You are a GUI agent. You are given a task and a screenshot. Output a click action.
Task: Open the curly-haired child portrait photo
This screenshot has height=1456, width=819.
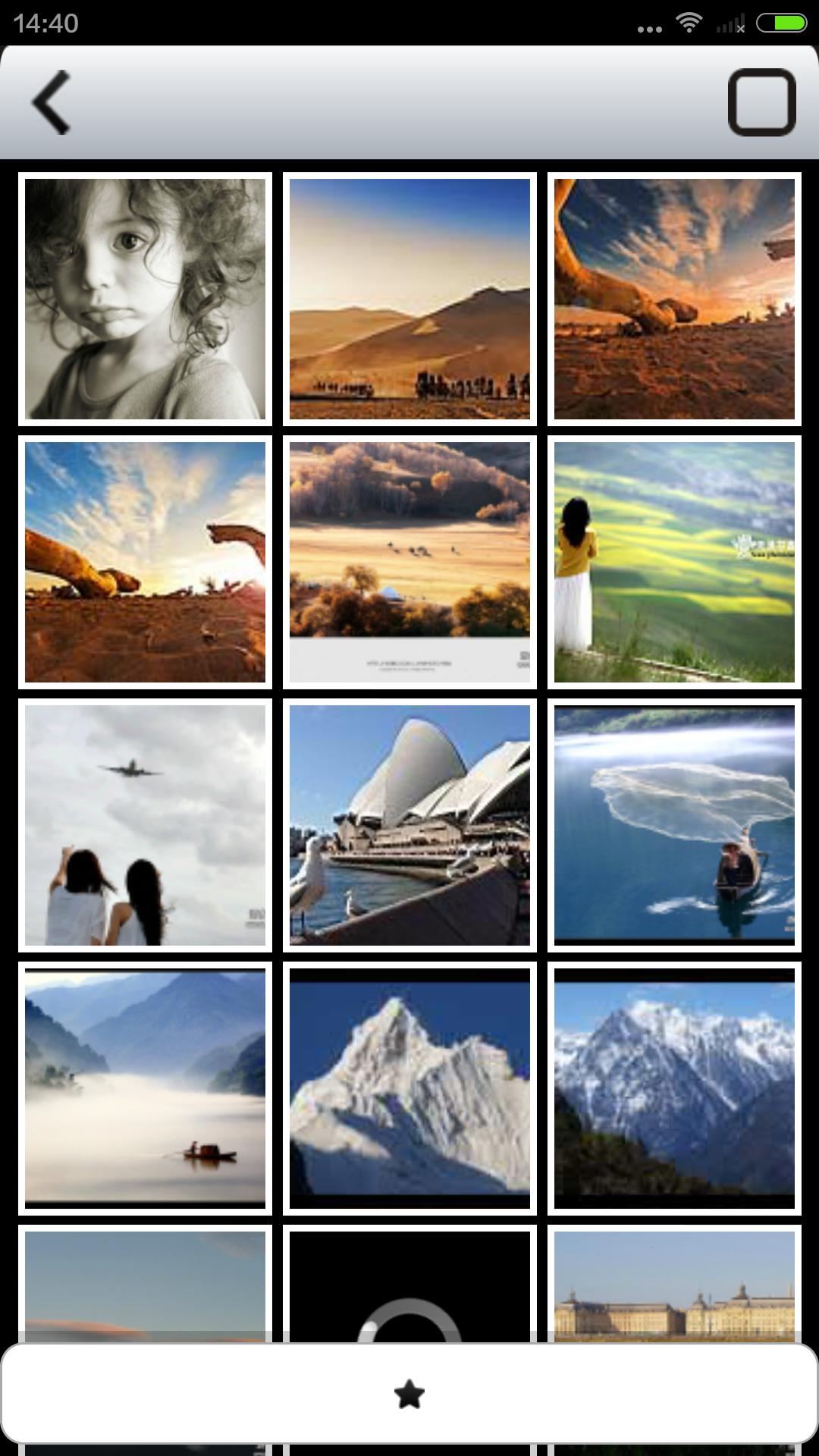tap(145, 299)
